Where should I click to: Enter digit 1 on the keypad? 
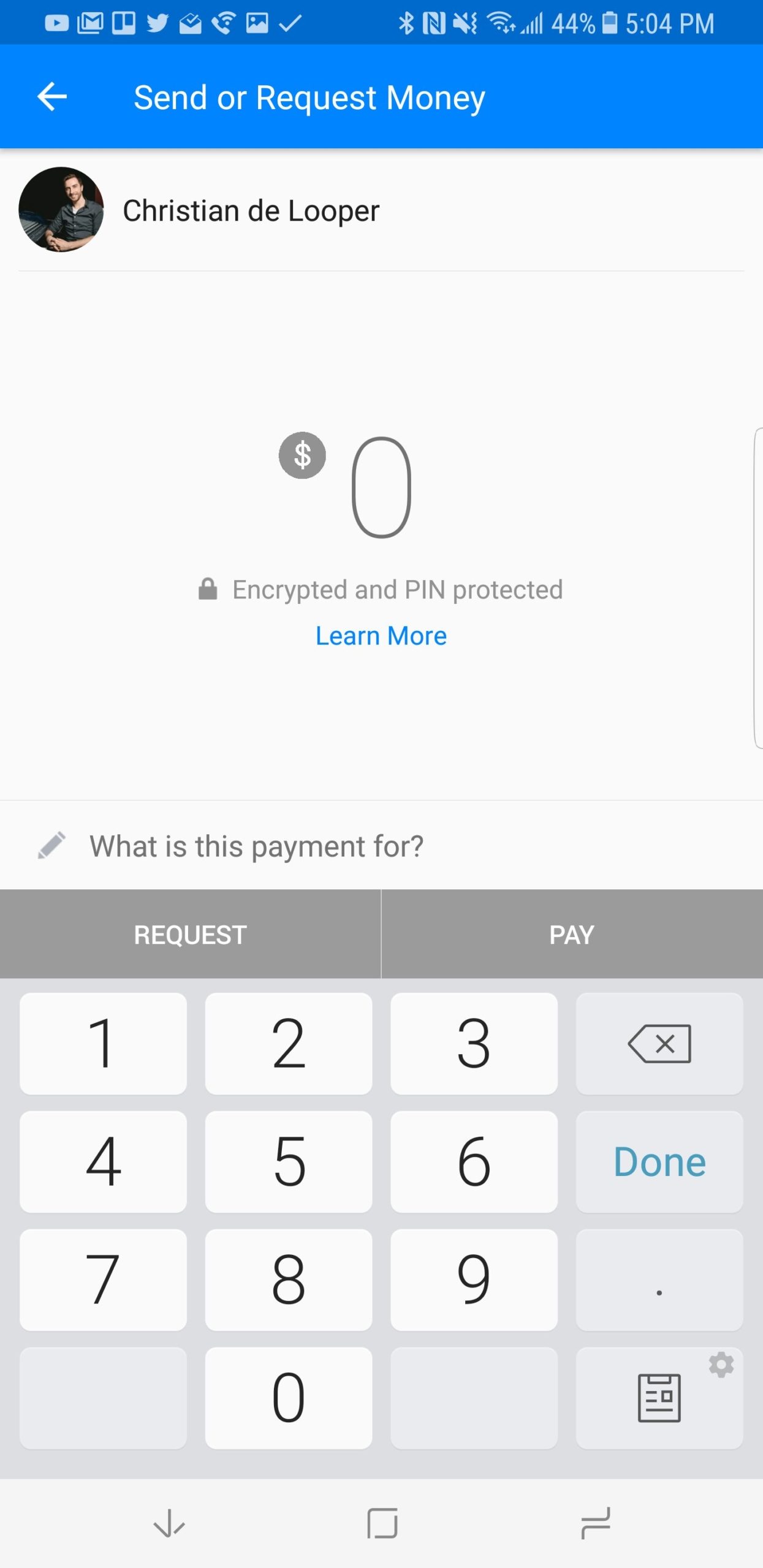point(103,1044)
